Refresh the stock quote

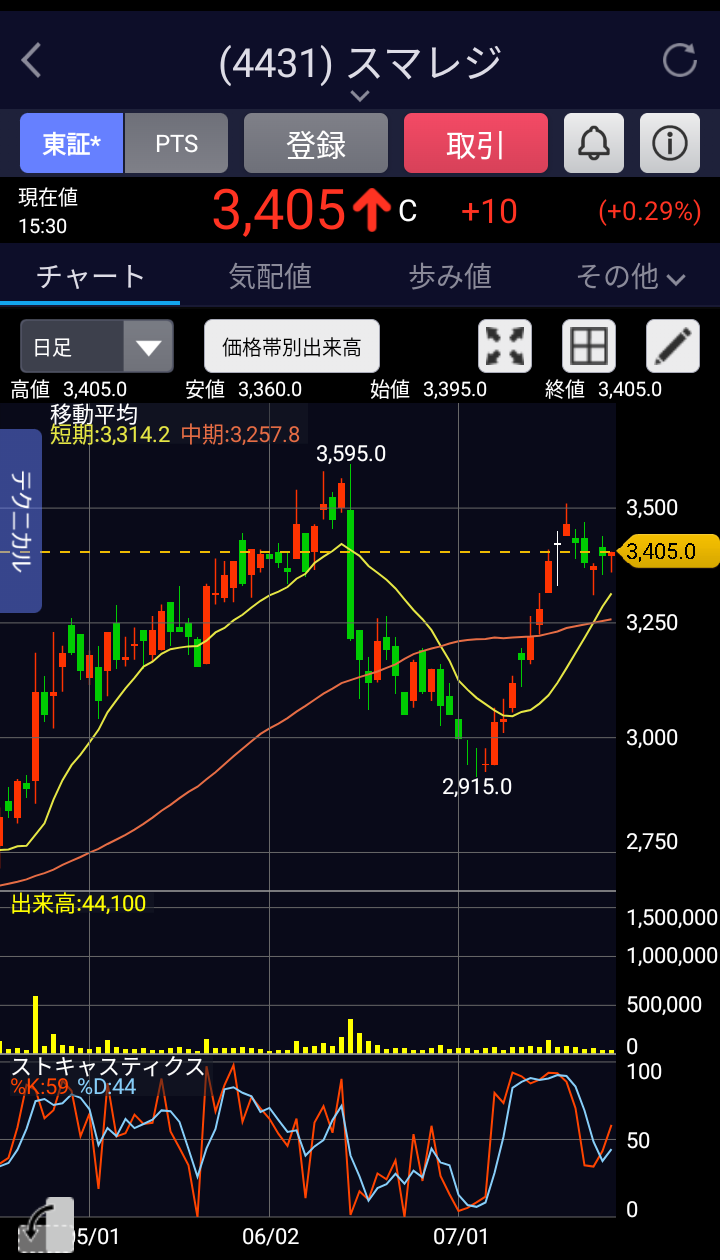point(680,61)
